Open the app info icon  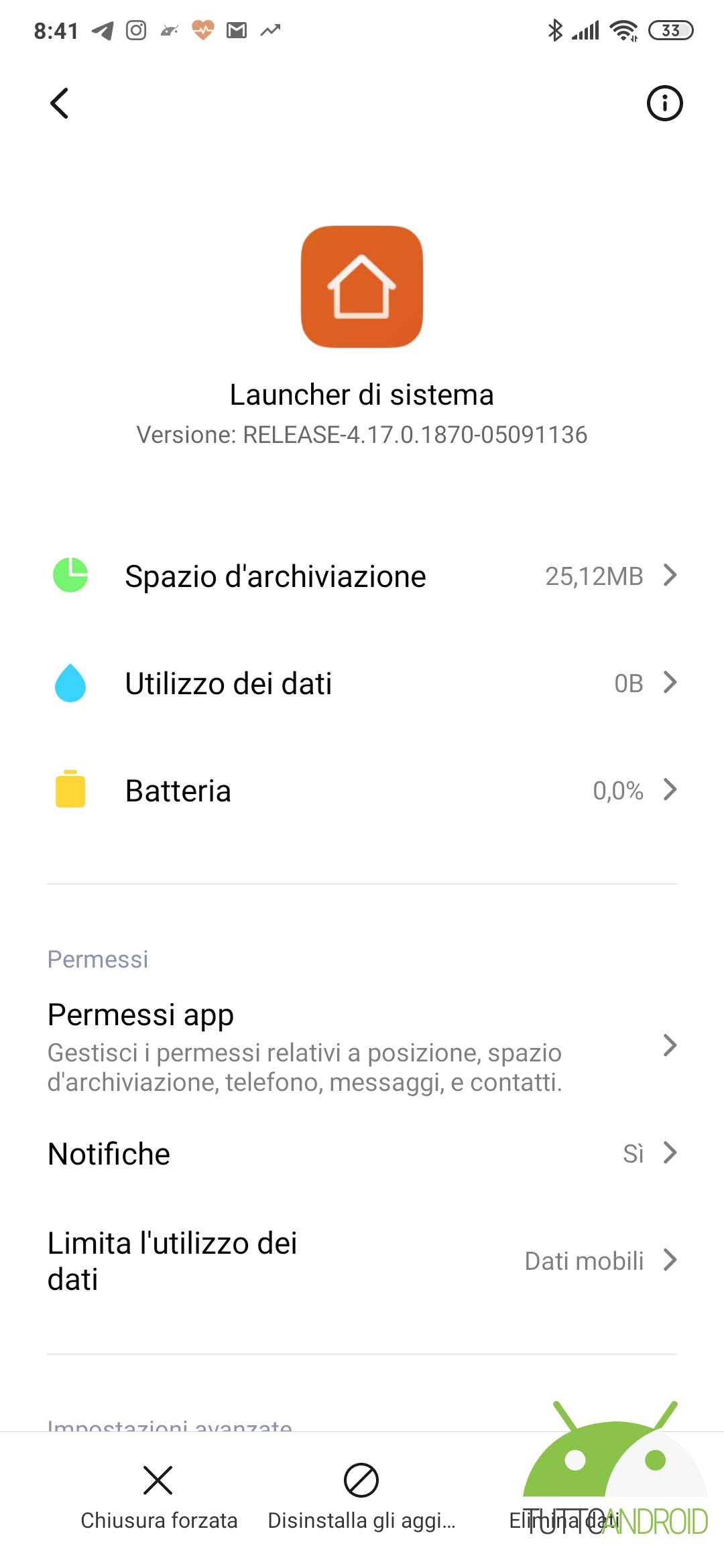(x=664, y=103)
